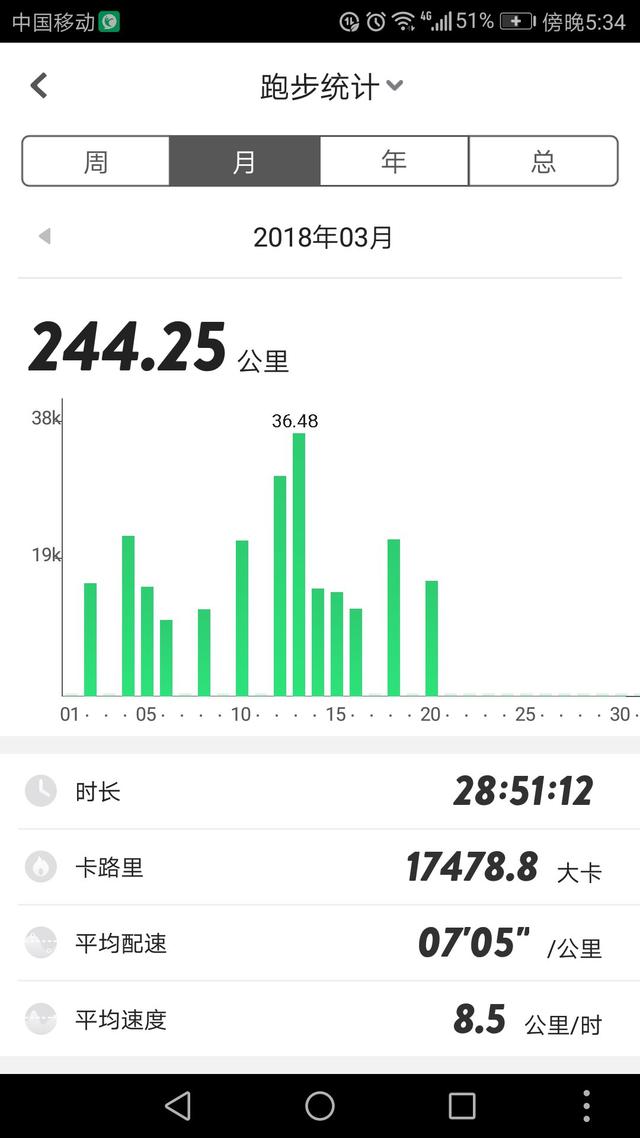Switch to the 年 tab

click(x=394, y=161)
